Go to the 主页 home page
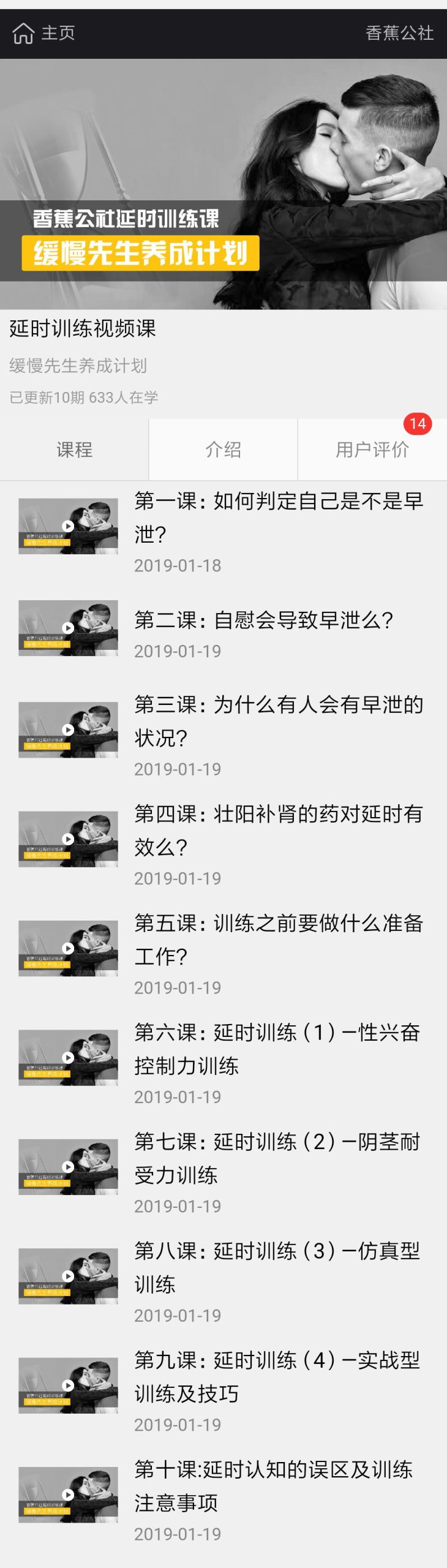This screenshot has height=1568, width=447. click(44, 33)
